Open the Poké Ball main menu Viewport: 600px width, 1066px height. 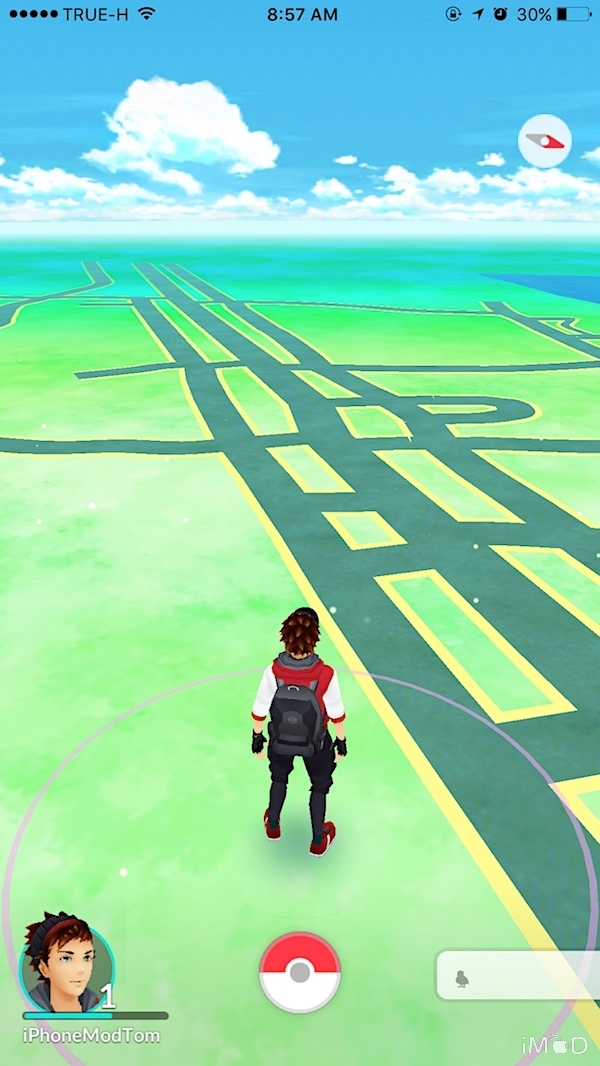[x=300, y=973]
